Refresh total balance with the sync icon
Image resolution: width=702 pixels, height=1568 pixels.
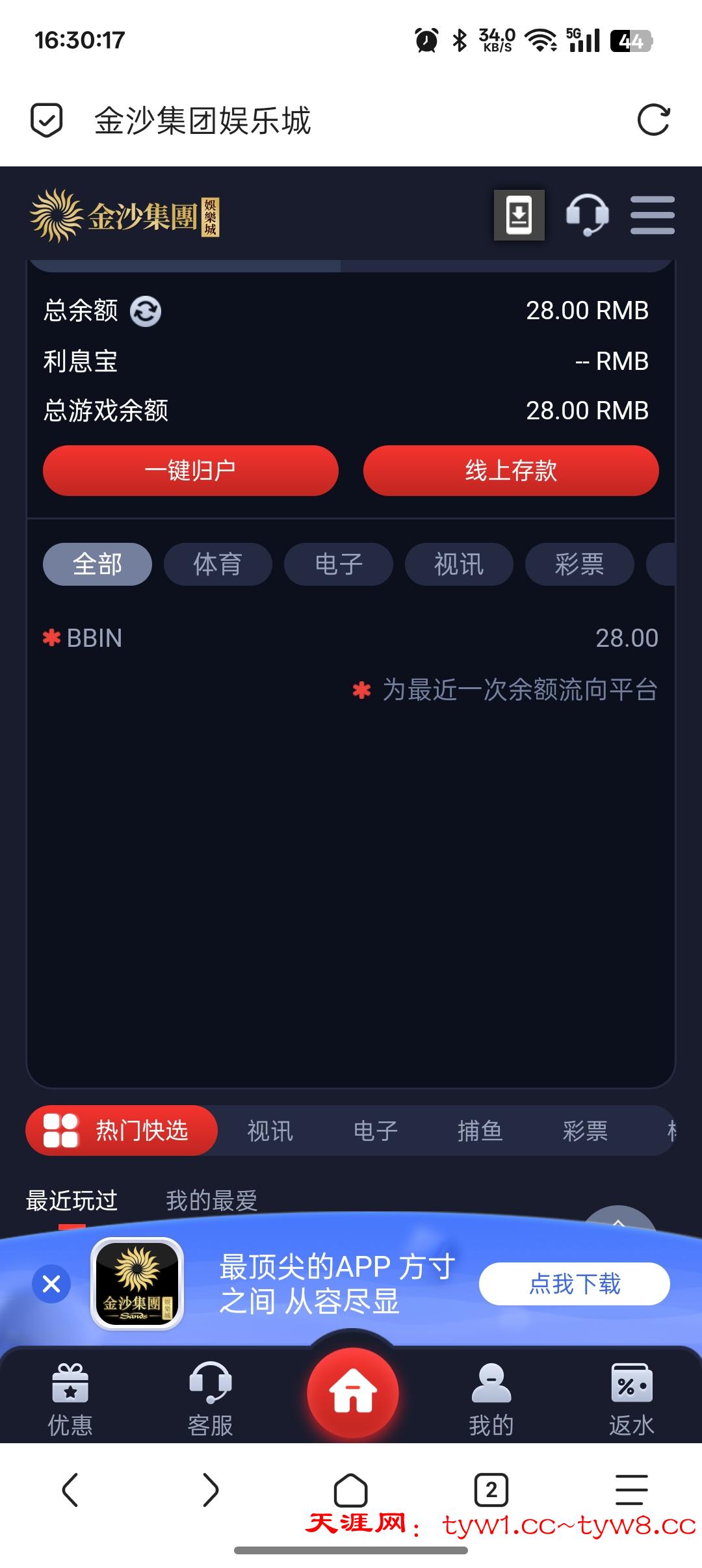144,311
